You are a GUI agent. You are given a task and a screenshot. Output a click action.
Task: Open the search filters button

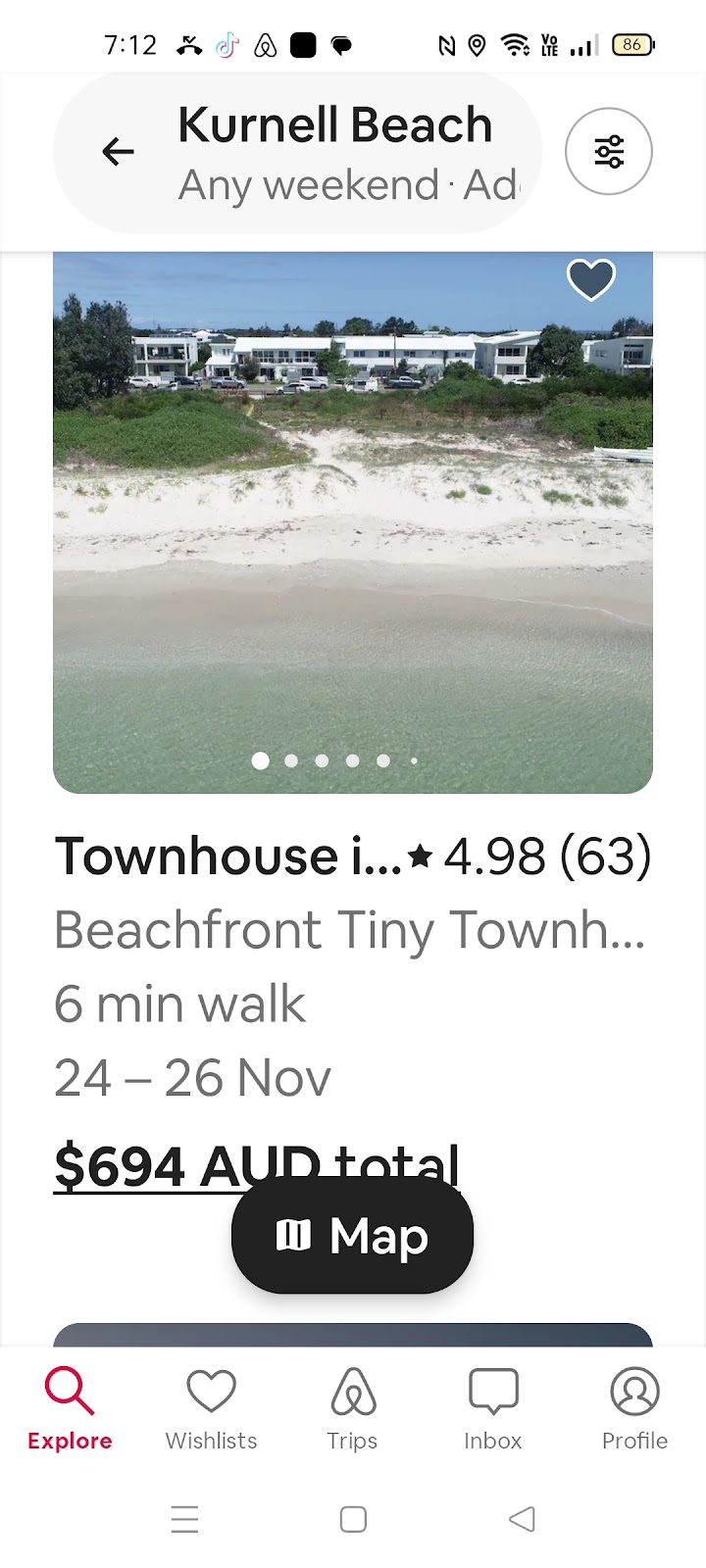click(608, 152)
